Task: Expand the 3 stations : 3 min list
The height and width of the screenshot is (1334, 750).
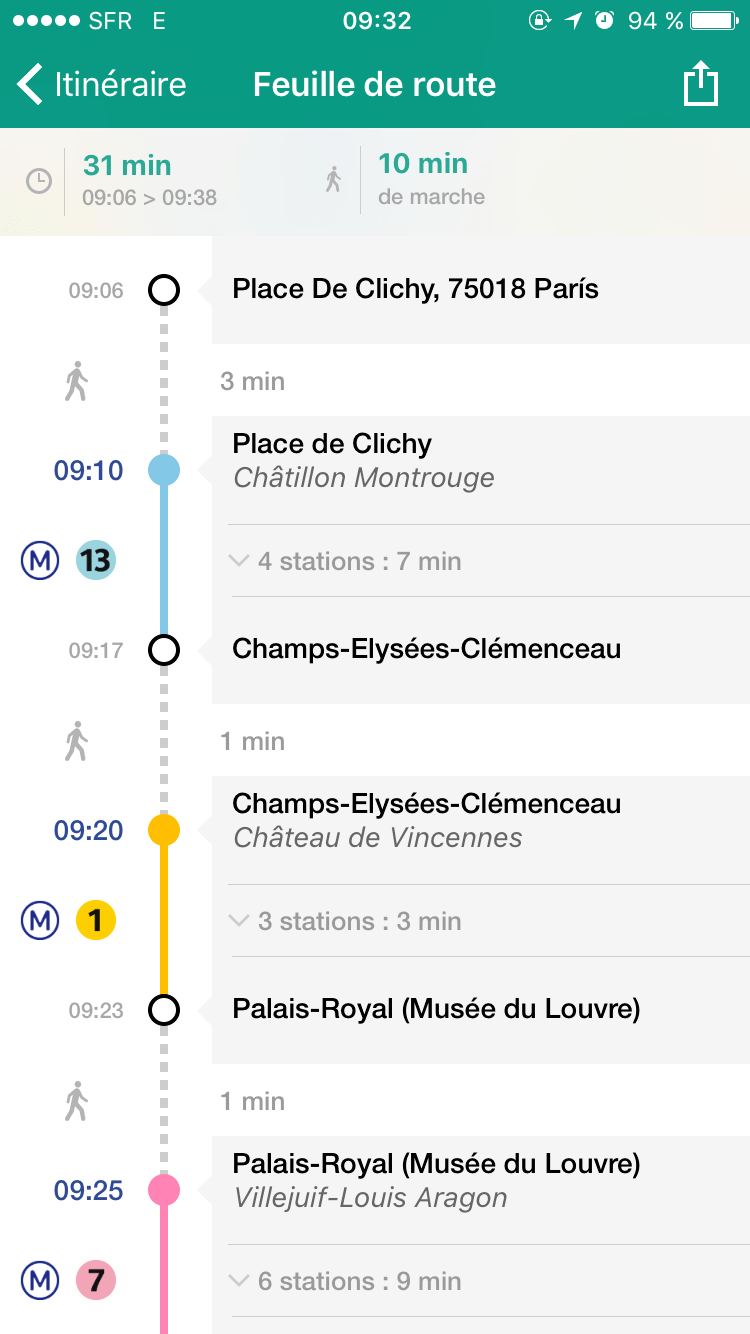Action: 360,921
